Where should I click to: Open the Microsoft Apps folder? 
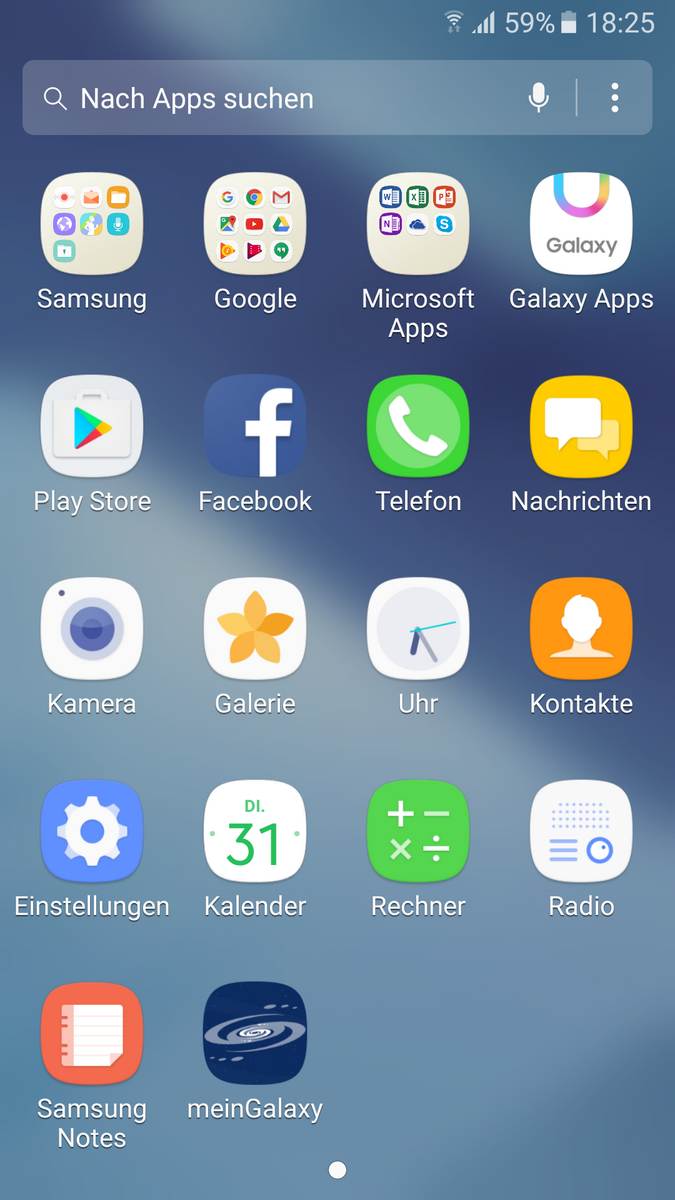(x=418, y=224)
